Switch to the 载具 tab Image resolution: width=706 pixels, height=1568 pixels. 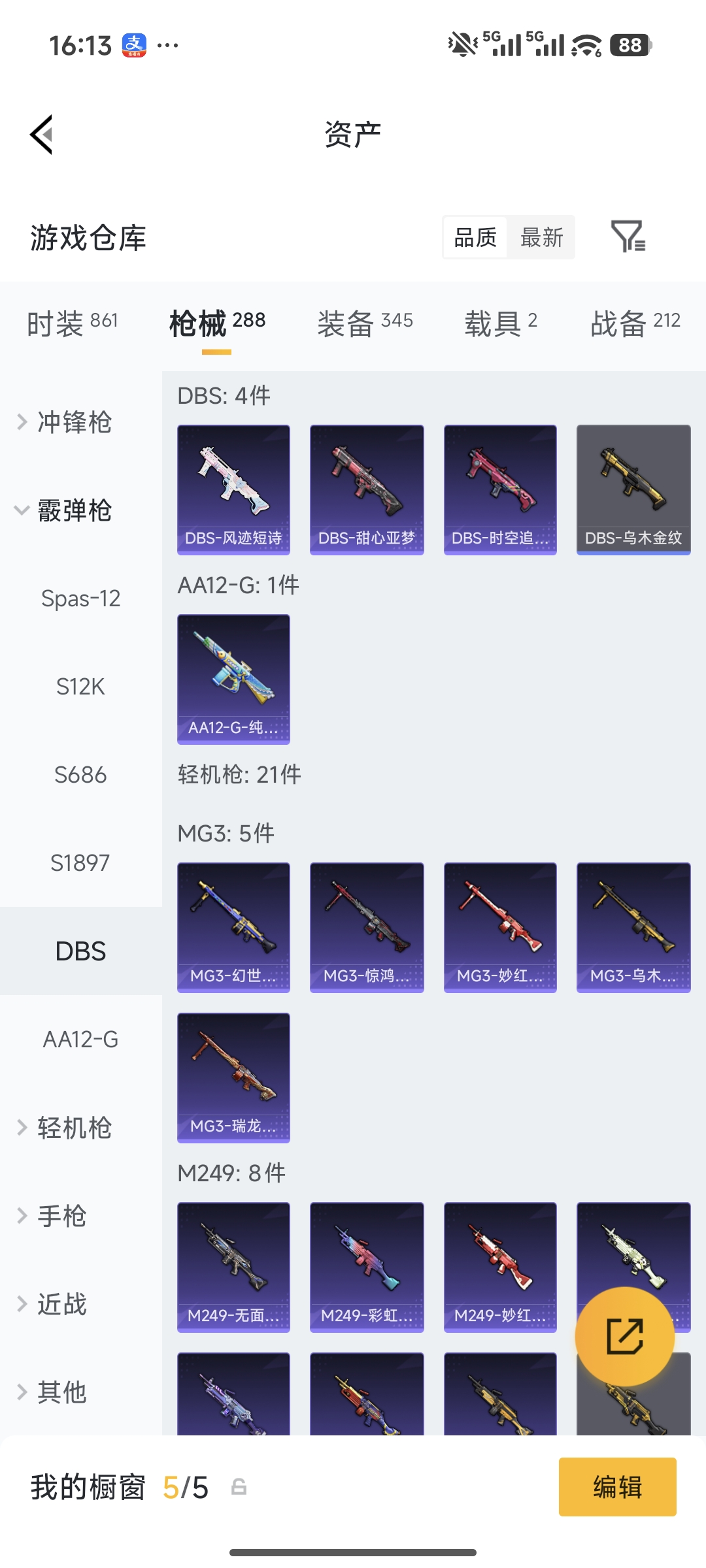click(x=501, y=323)
